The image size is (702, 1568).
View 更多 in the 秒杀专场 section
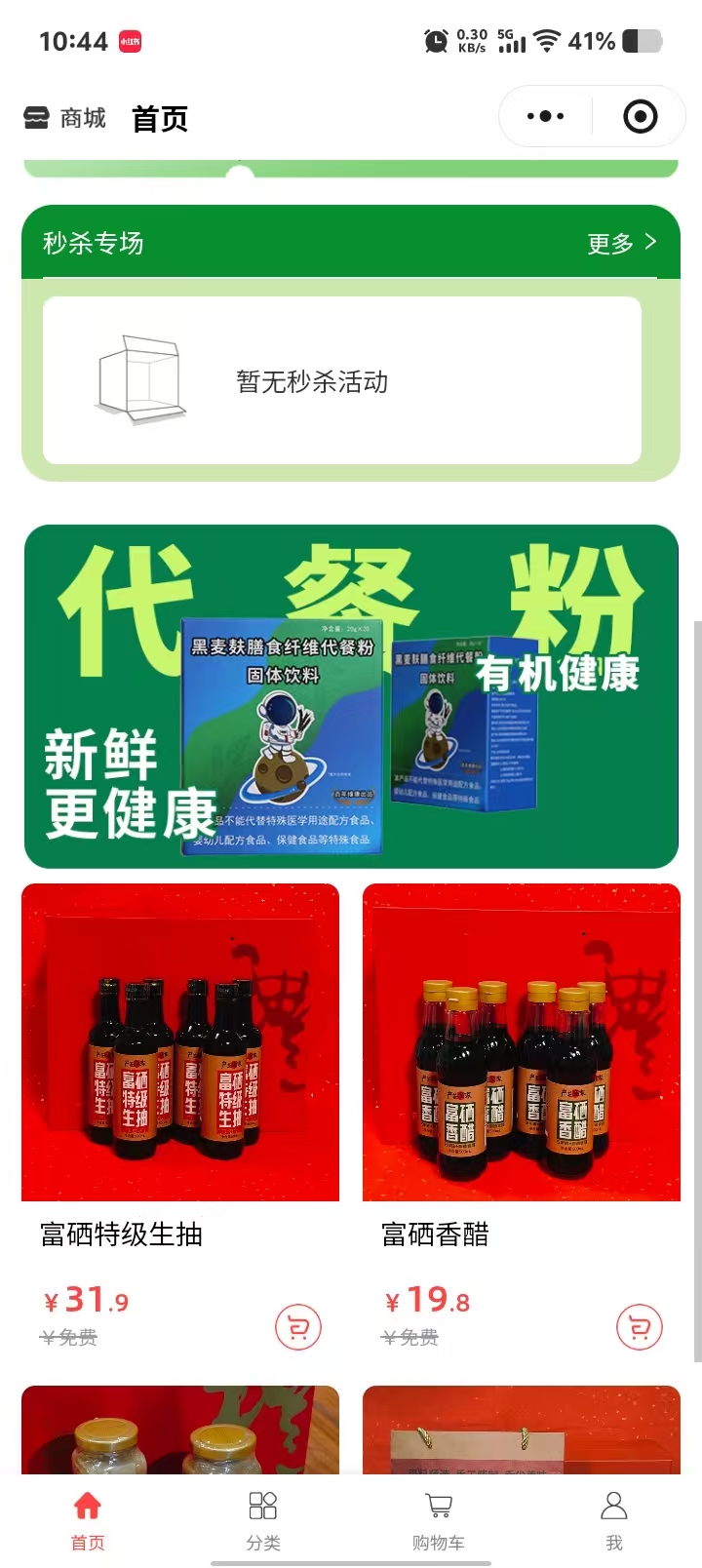[x=621, y=243]
